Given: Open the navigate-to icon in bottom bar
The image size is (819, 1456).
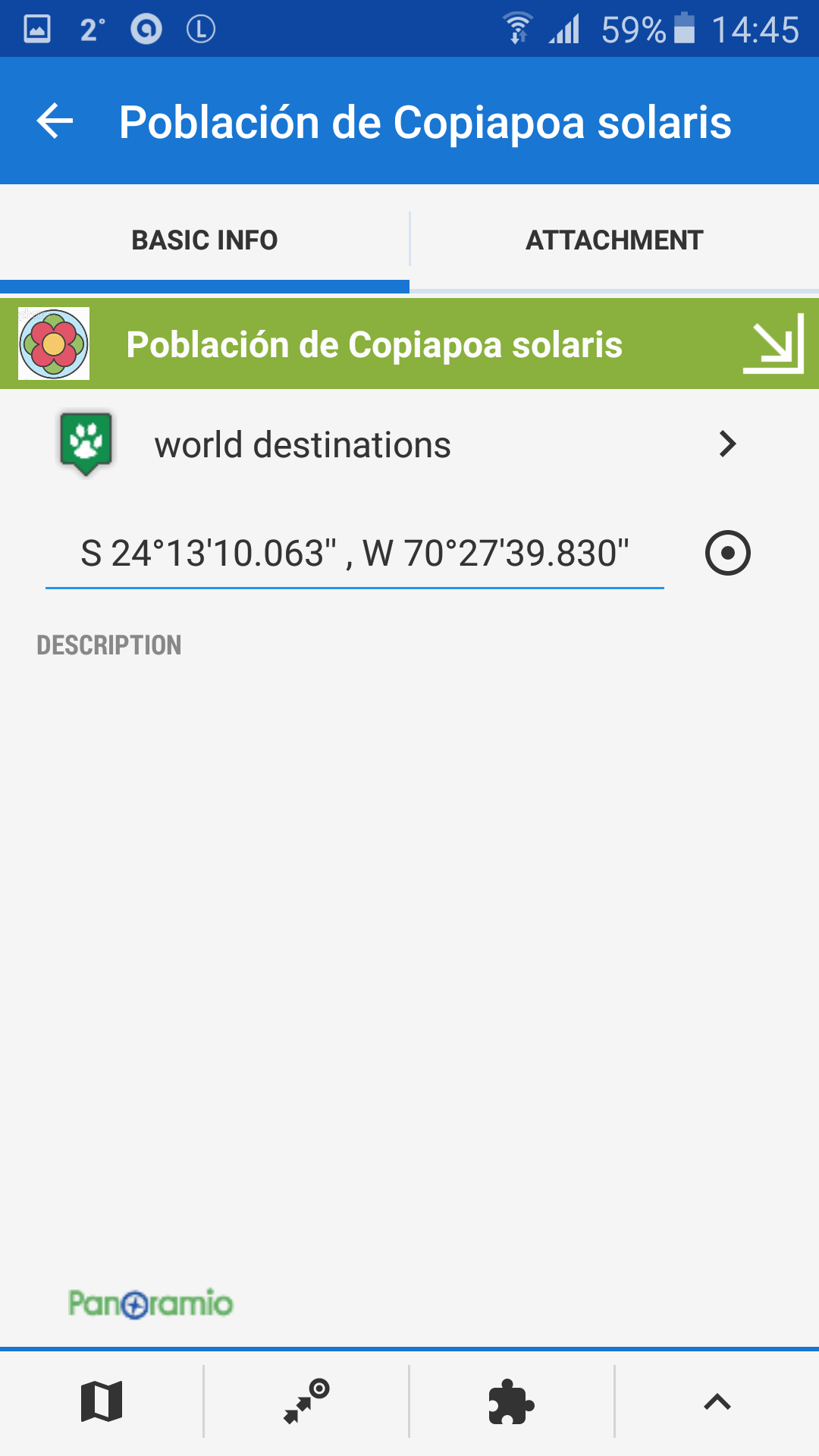Looking at the screenshot, I should tap(306, 1401).
